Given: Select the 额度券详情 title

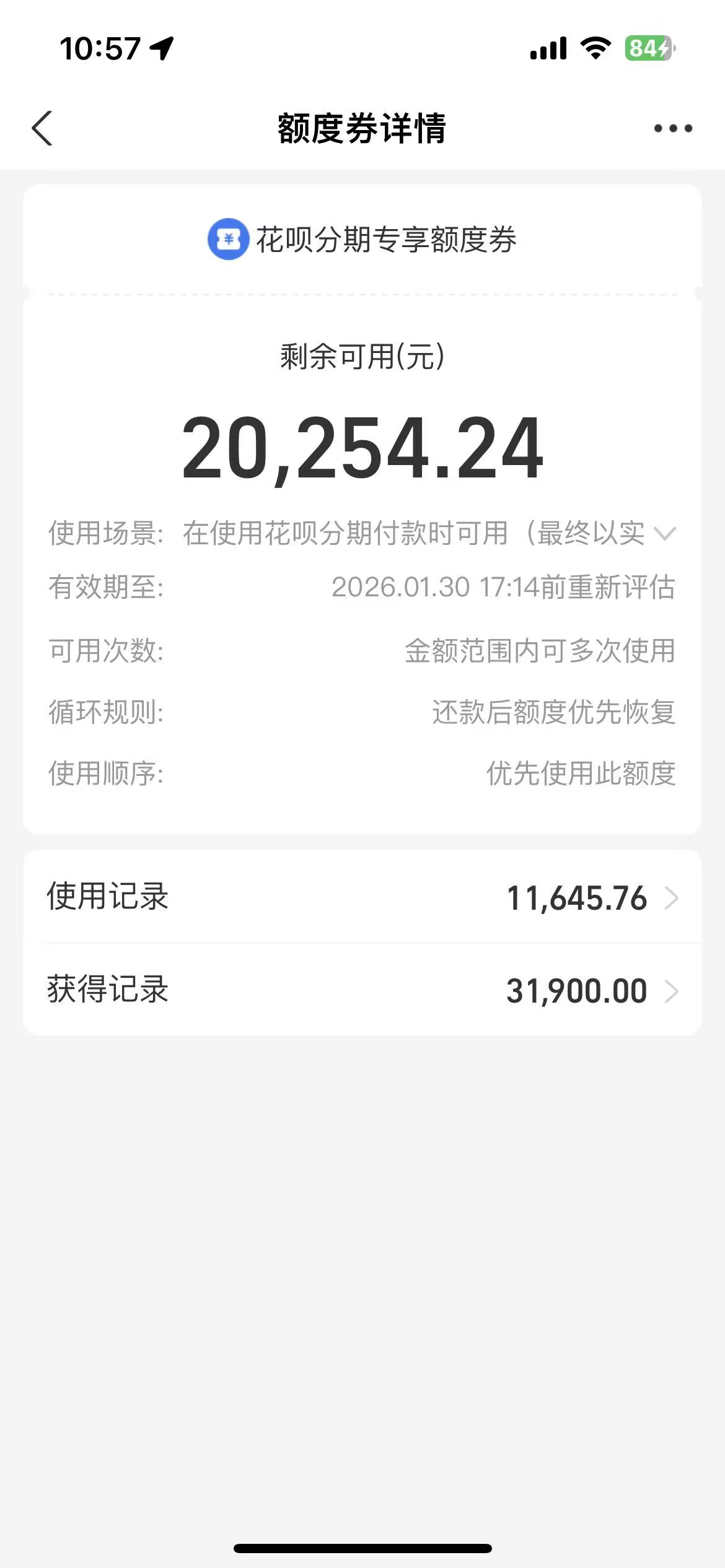Looking at the screenshot, I should coord(362,128).
